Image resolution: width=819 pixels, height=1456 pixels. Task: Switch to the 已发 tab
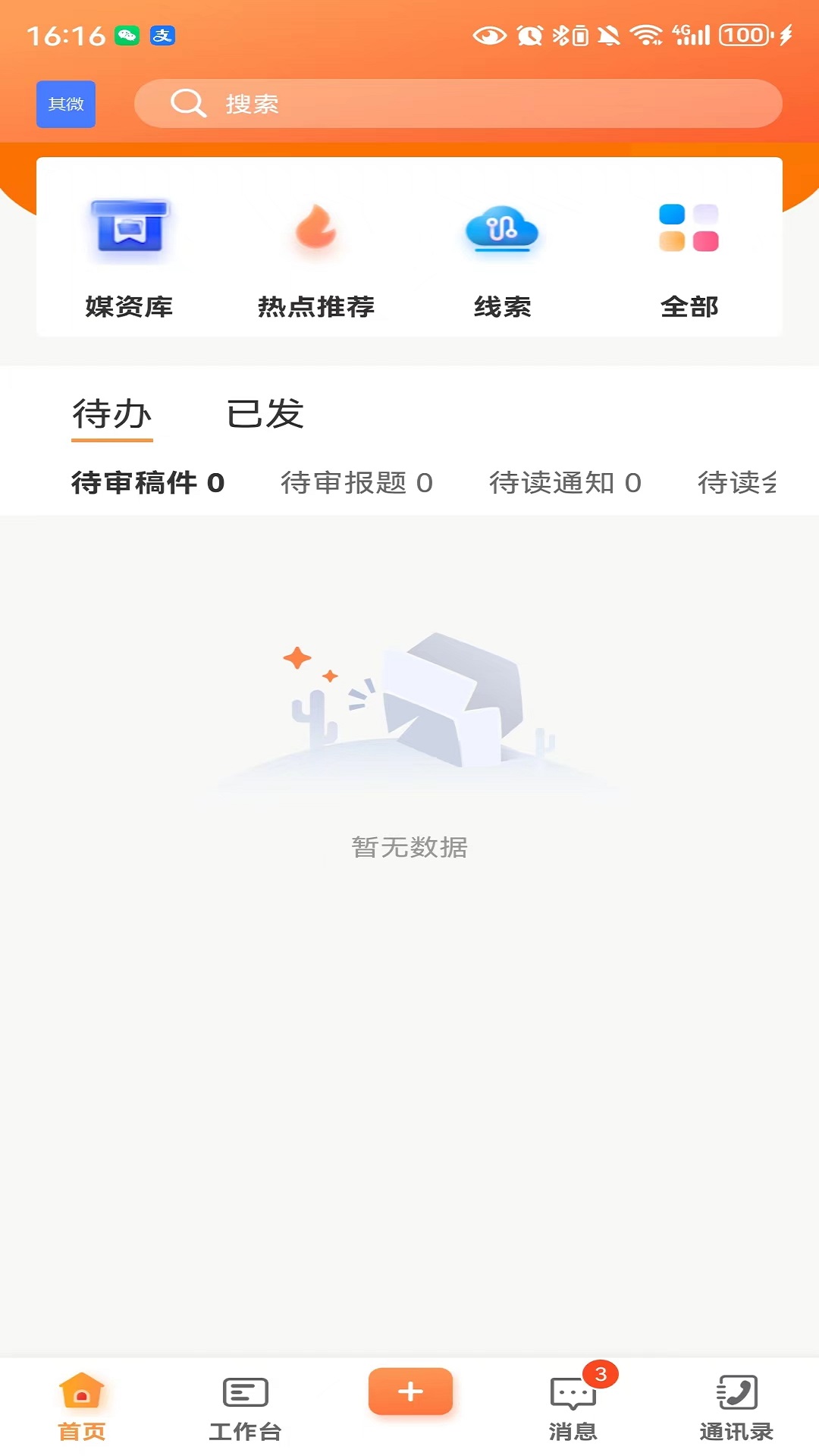265,414
